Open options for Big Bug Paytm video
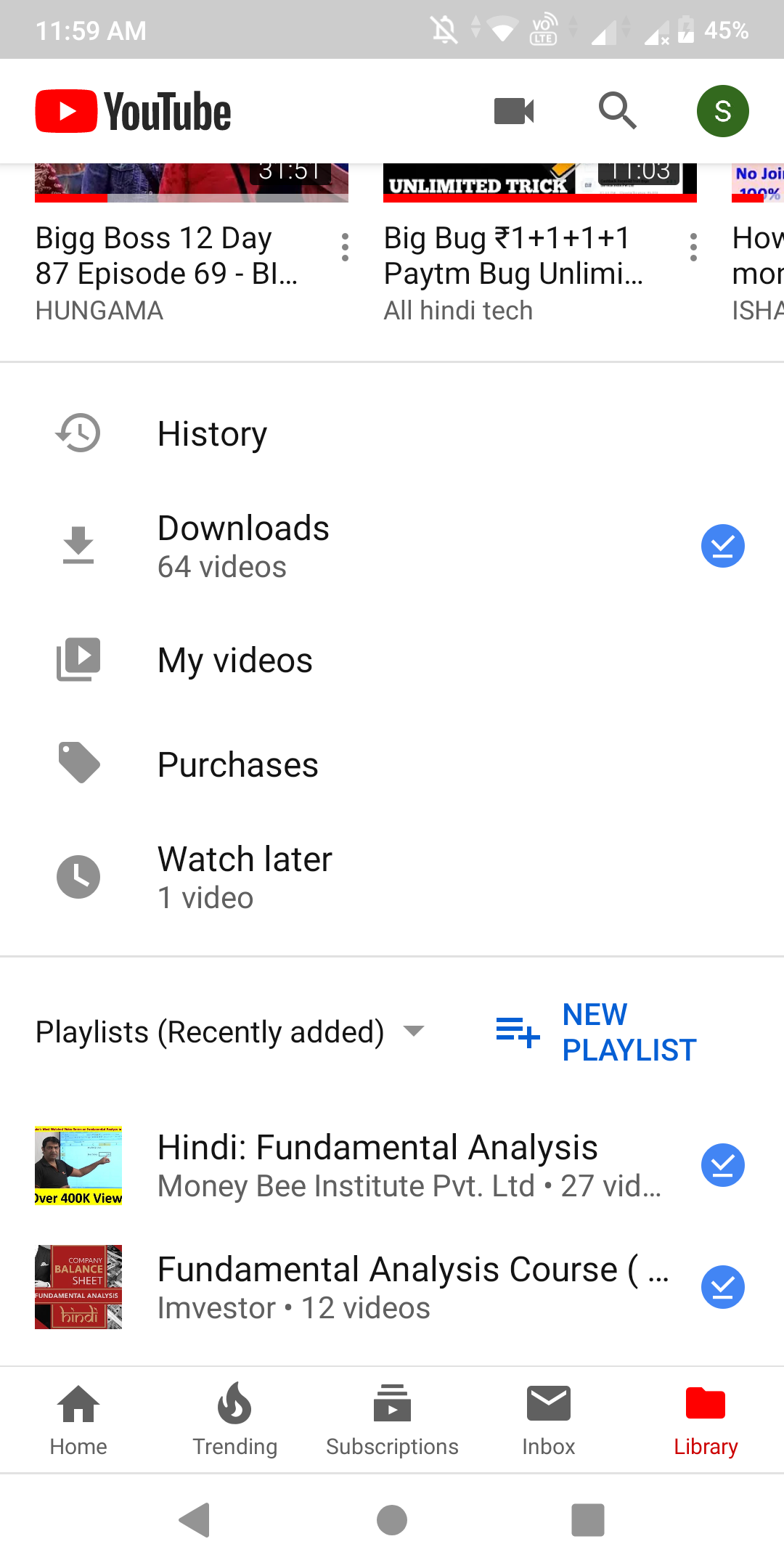The height and width of the screenshot is (1568, 784). pyautogui.click(x=693, y=248)
